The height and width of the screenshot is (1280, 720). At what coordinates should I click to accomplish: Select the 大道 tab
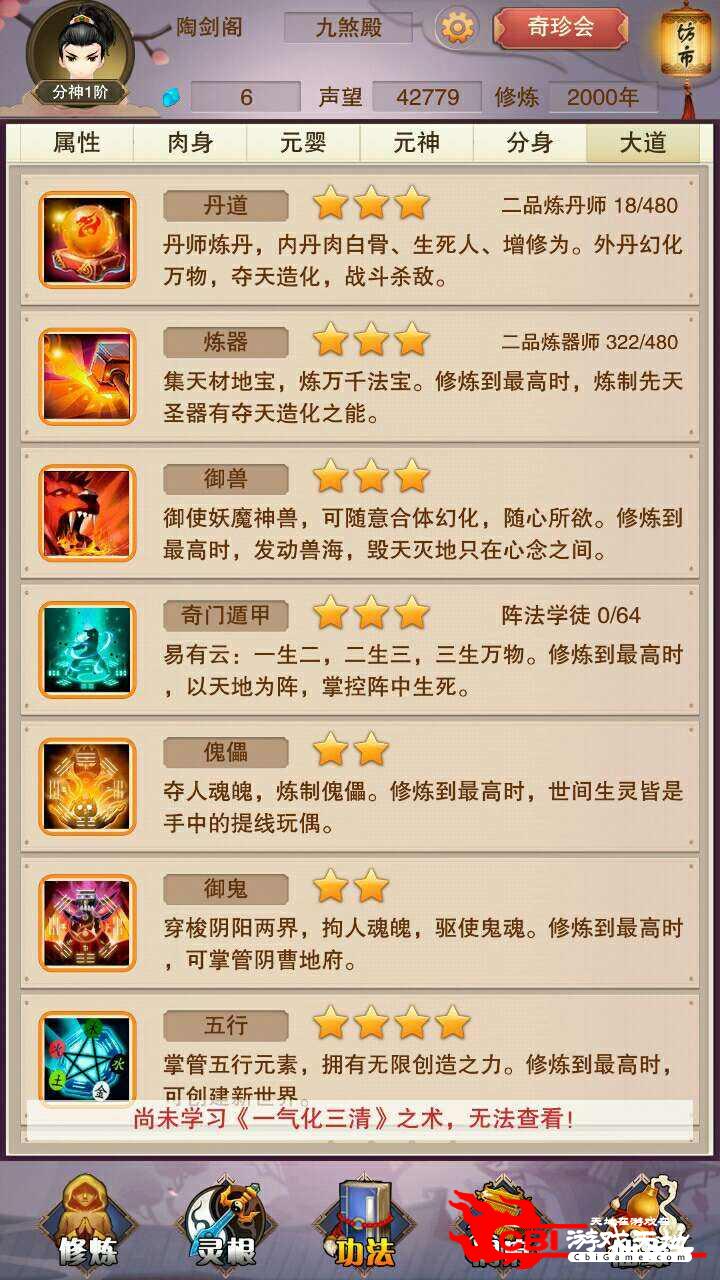[643, 143]
